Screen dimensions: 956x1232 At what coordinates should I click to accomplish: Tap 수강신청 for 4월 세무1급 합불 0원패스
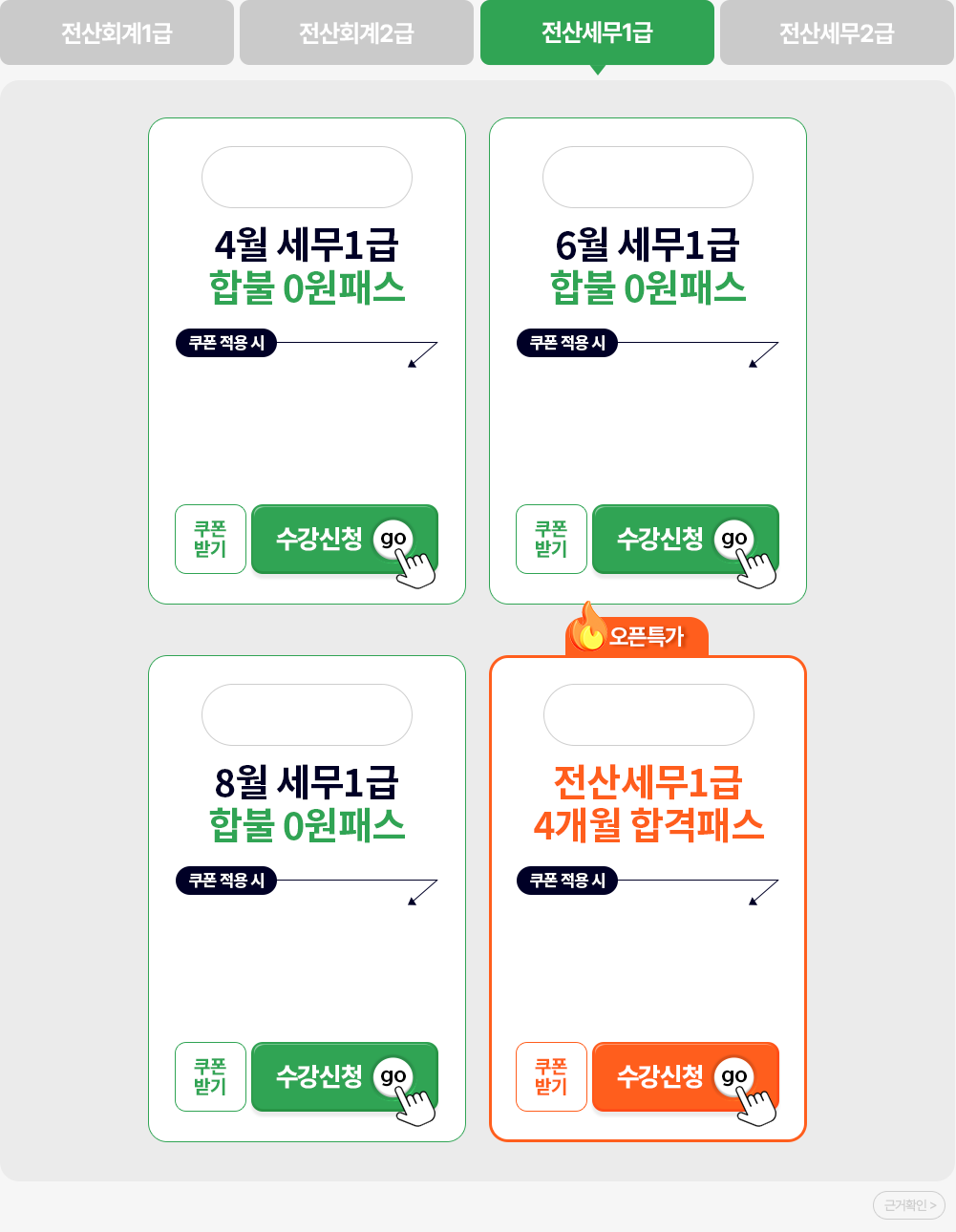coord(344,539)
